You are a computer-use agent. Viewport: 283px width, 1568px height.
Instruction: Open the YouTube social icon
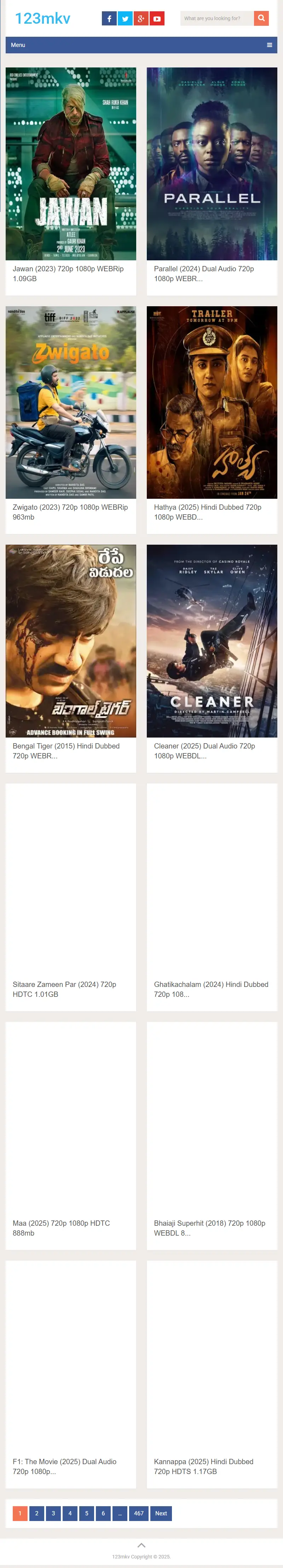[157, 19]
